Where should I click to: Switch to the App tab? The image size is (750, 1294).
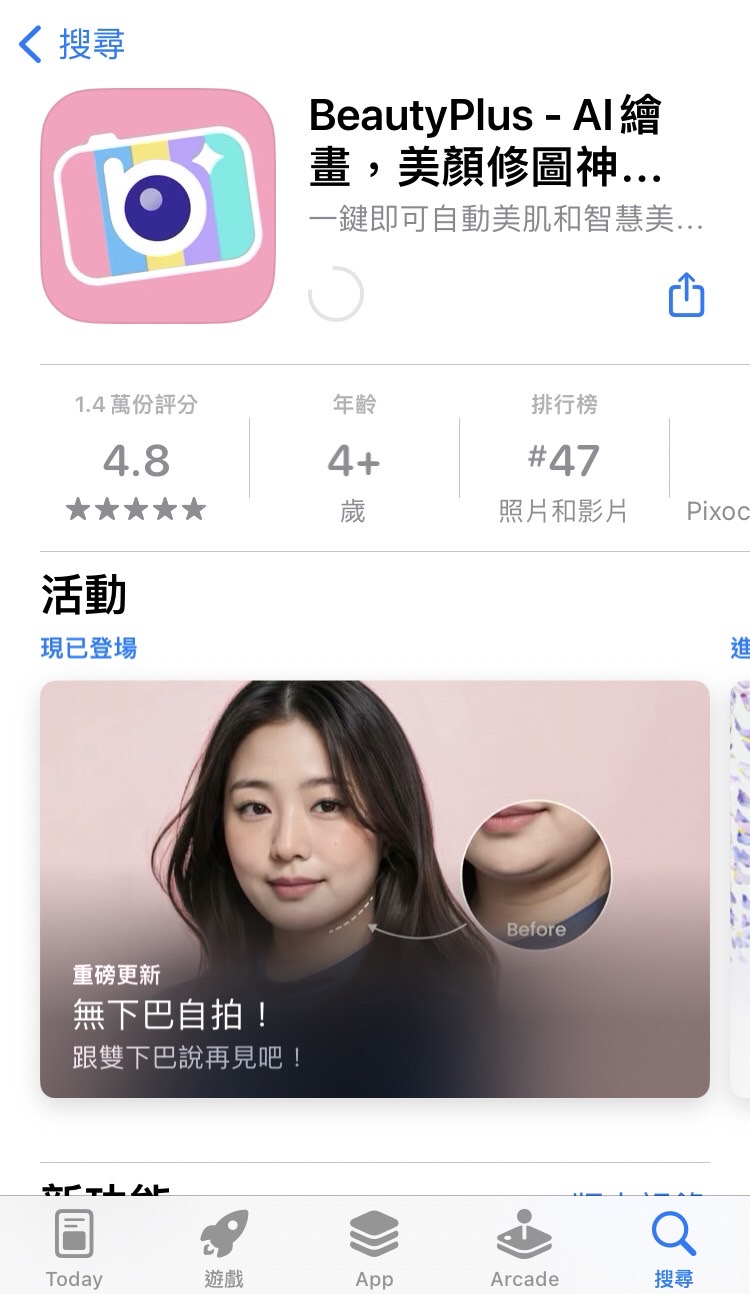pos(374,1247)
